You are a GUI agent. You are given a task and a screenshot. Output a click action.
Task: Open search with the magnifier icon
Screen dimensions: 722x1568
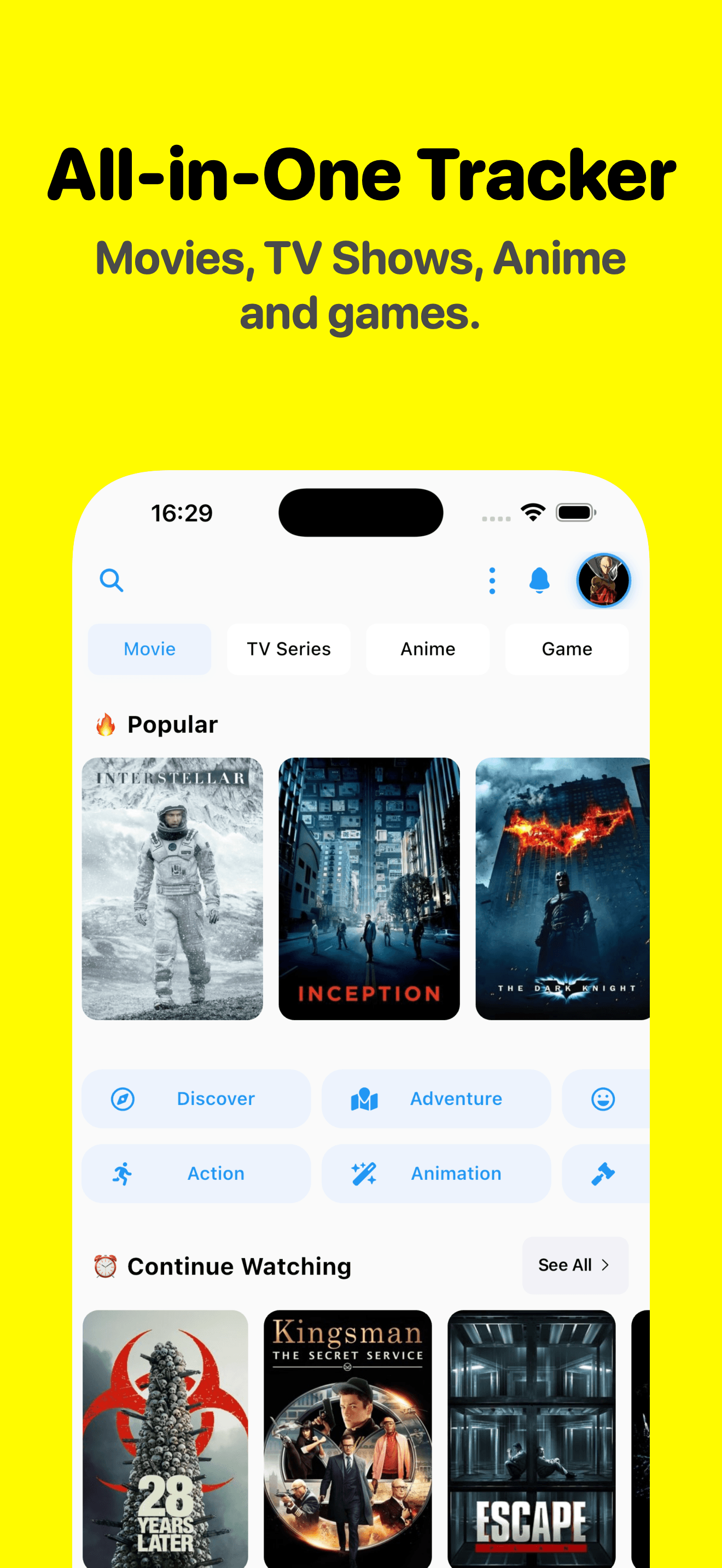click(x=112, y=580)
